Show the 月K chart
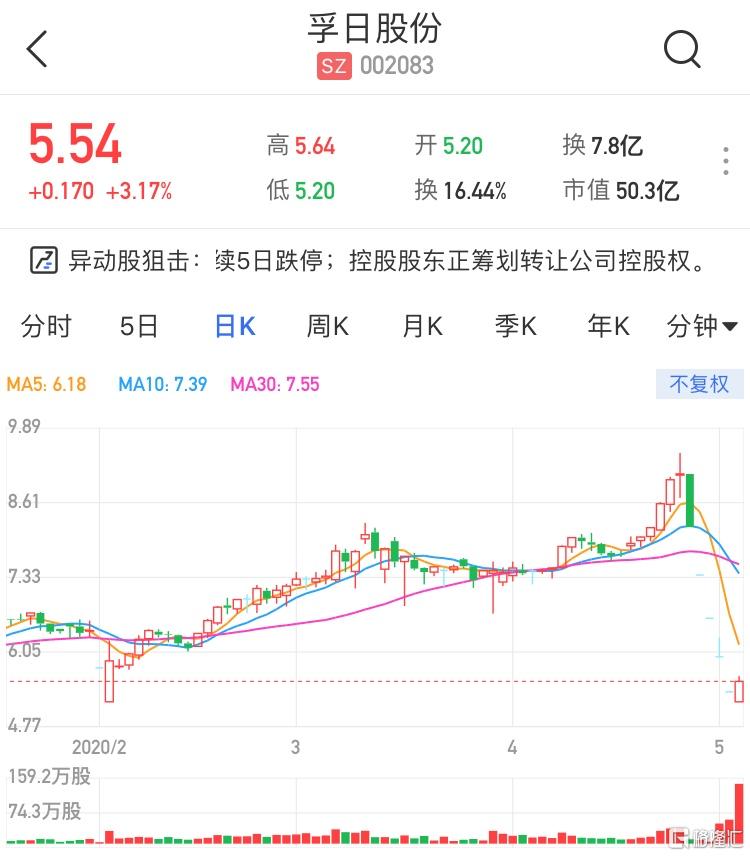The image size is (750, 856). [421, 326]
